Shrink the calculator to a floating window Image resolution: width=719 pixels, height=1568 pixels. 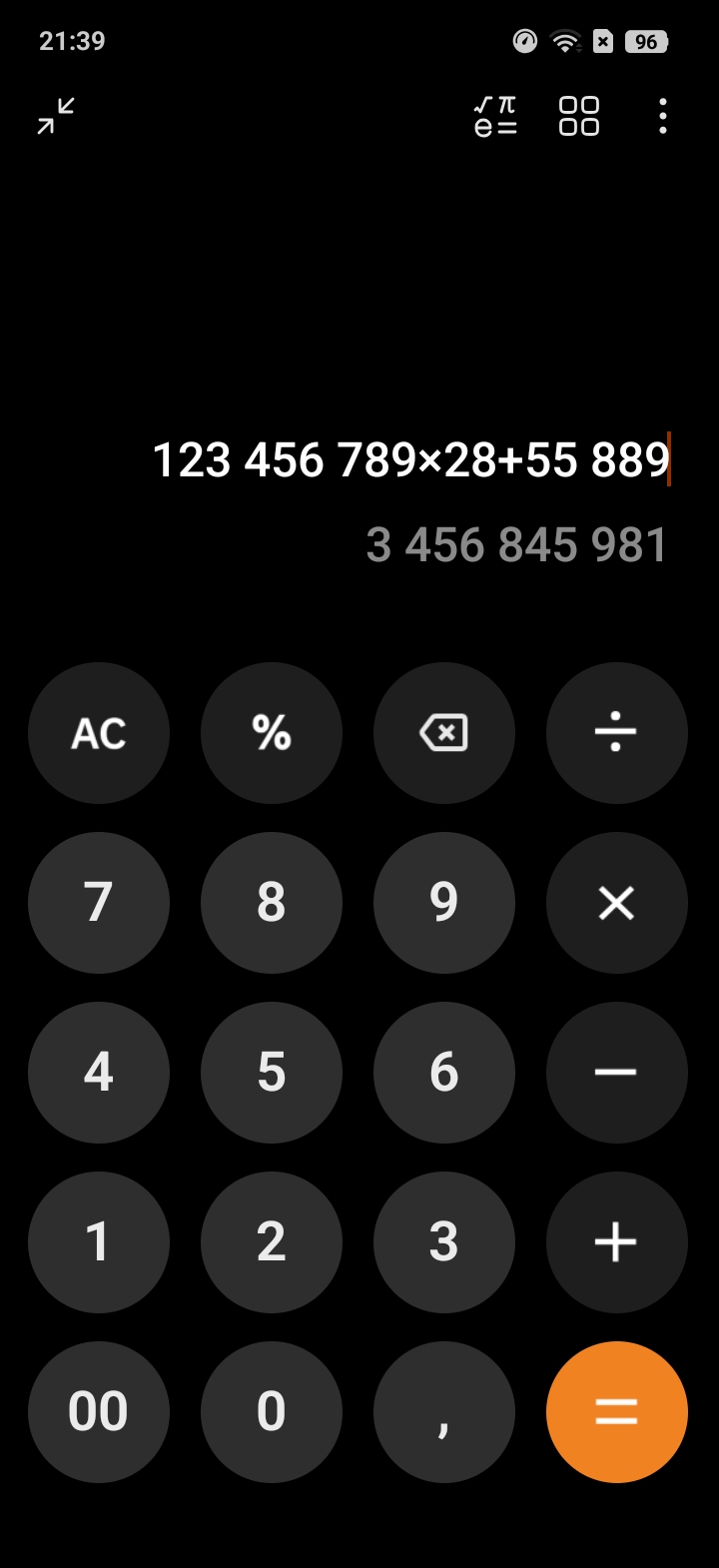pyautogui.click(x=56, y=116)
